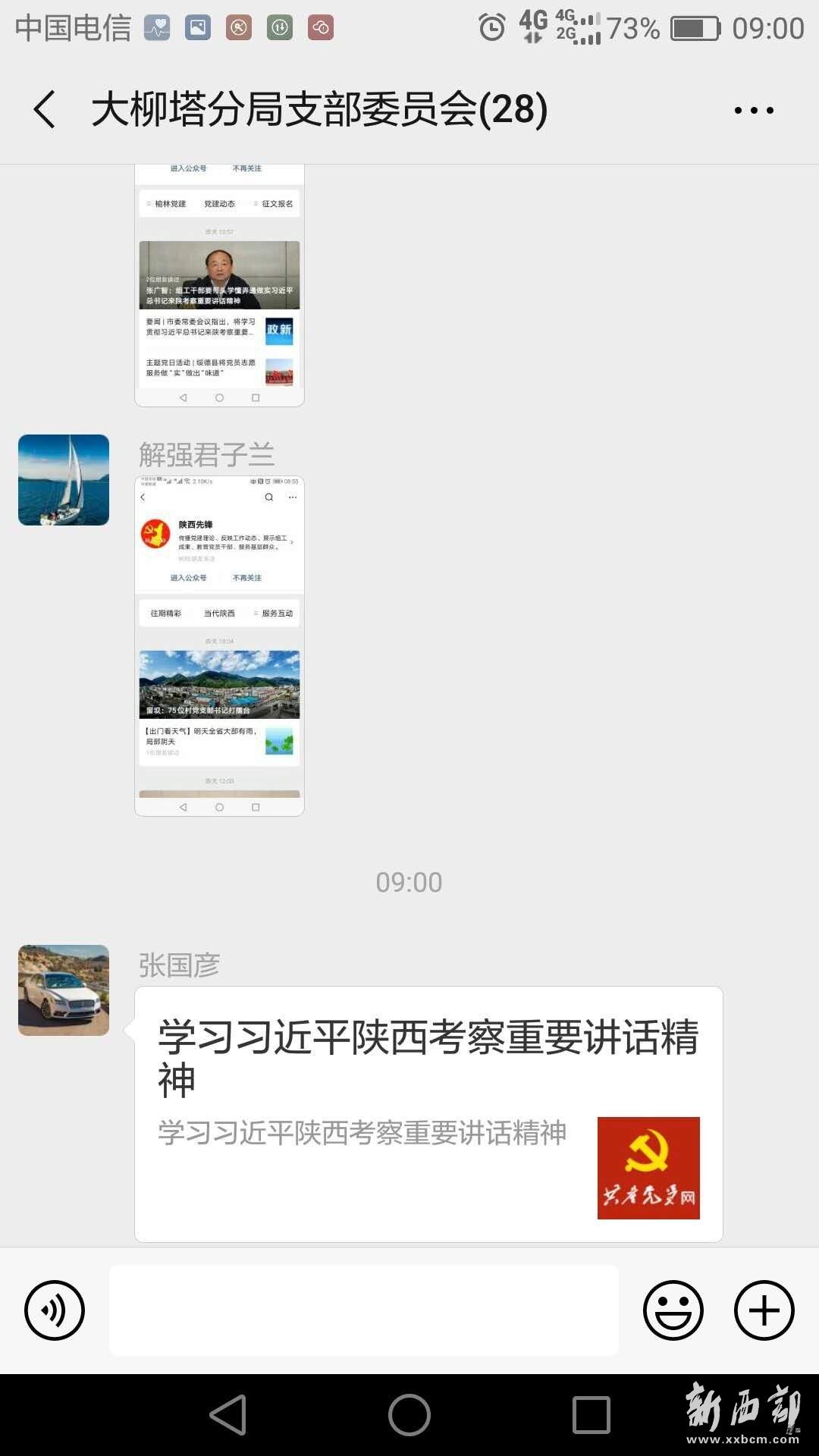The width and height of the screenshot is (819, 1456).
Task: Go back from the group chat
Action: (45, 109)
